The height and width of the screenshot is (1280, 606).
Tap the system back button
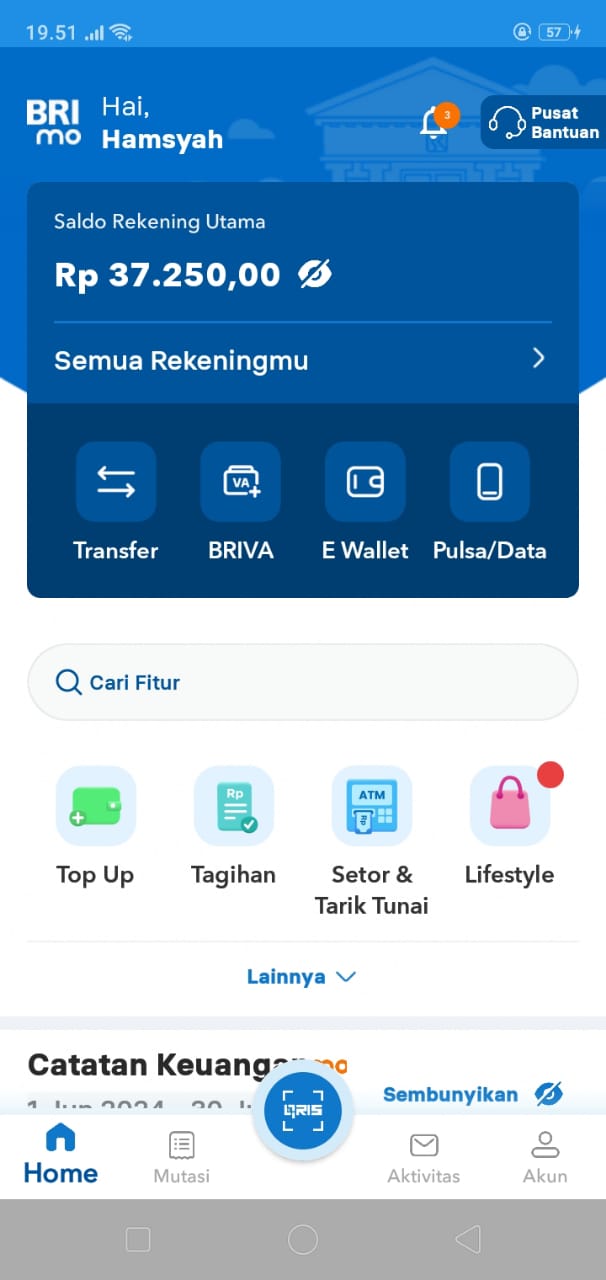467,1240
